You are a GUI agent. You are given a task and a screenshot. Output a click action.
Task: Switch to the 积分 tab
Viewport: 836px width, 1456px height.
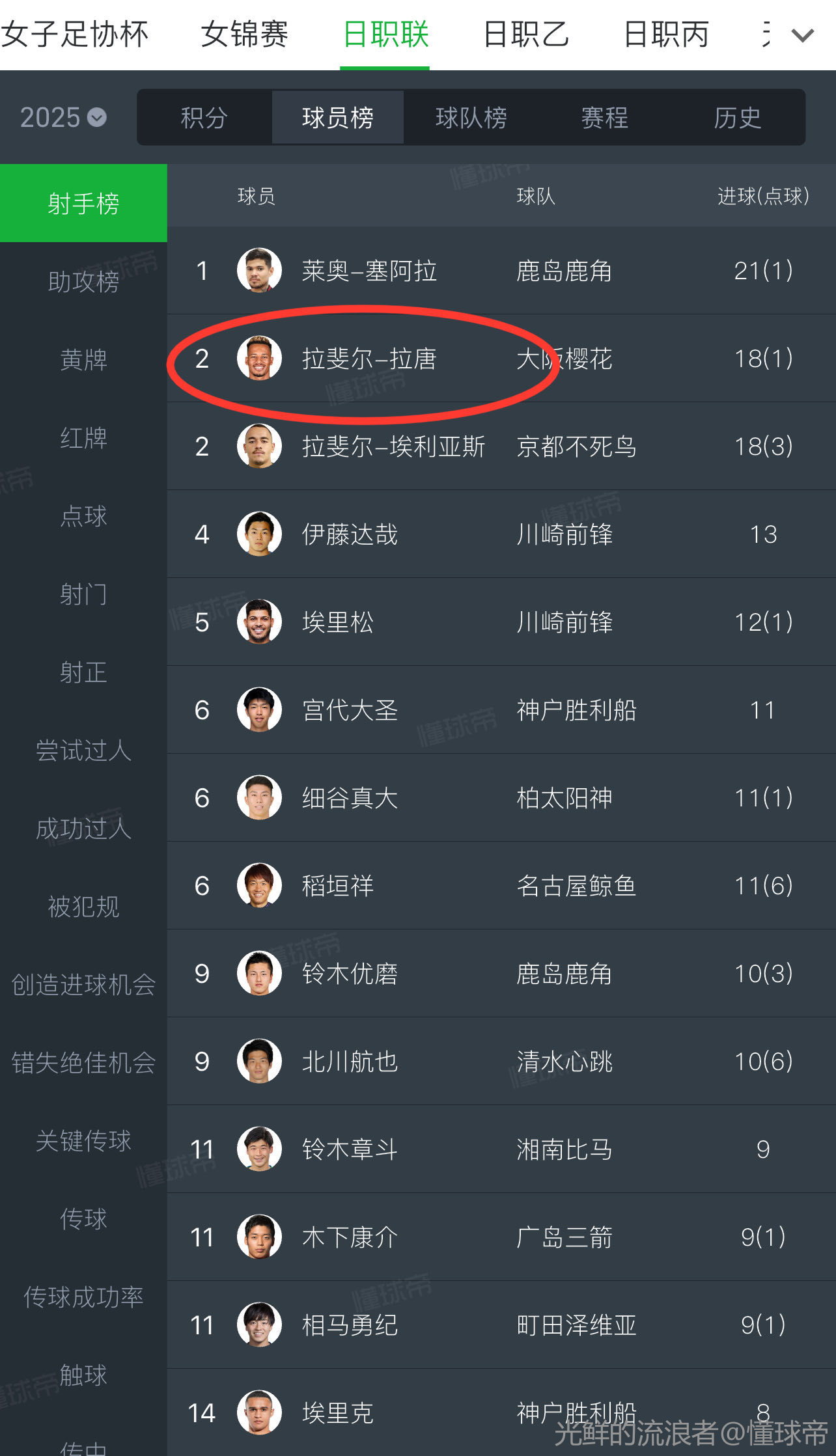204,118
